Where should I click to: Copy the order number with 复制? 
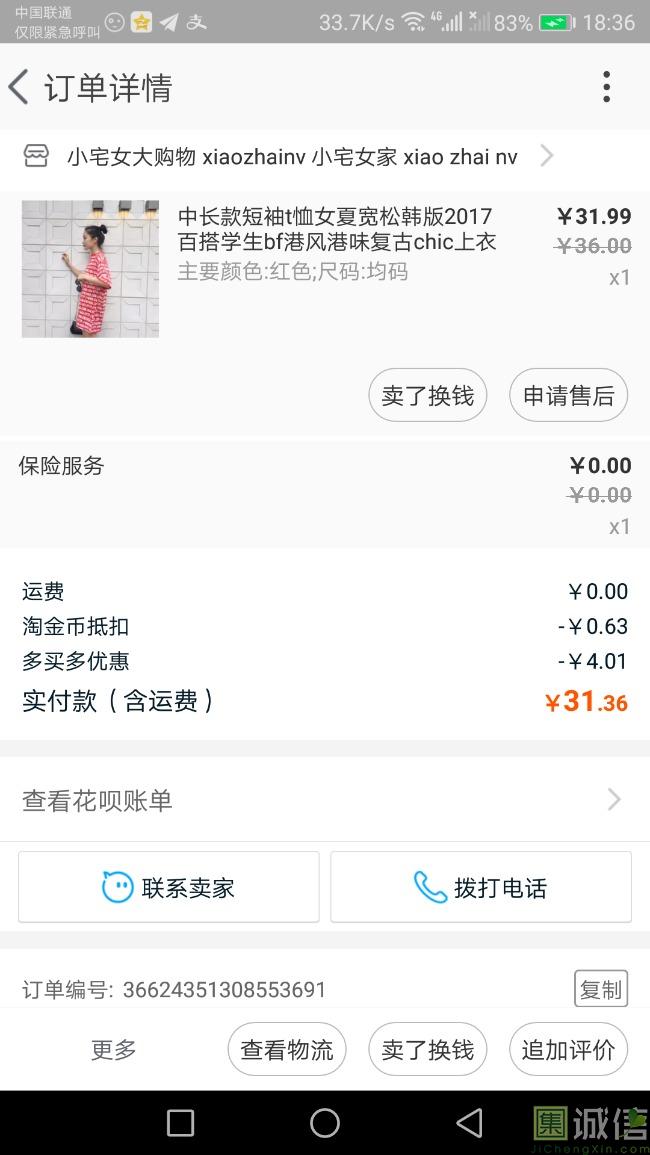600,989
